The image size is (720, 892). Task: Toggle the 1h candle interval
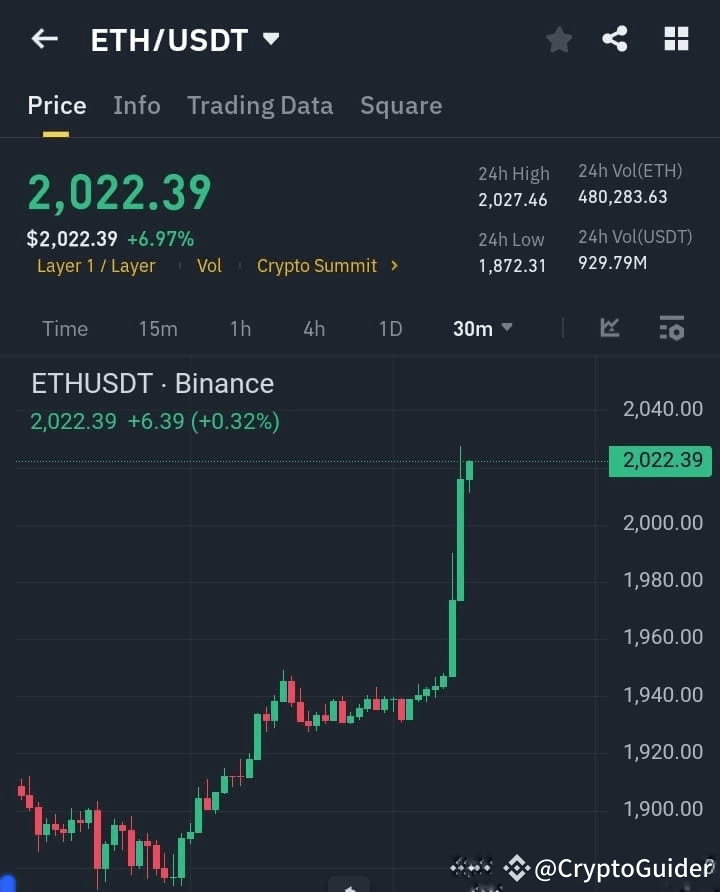[x=240, y=327]
